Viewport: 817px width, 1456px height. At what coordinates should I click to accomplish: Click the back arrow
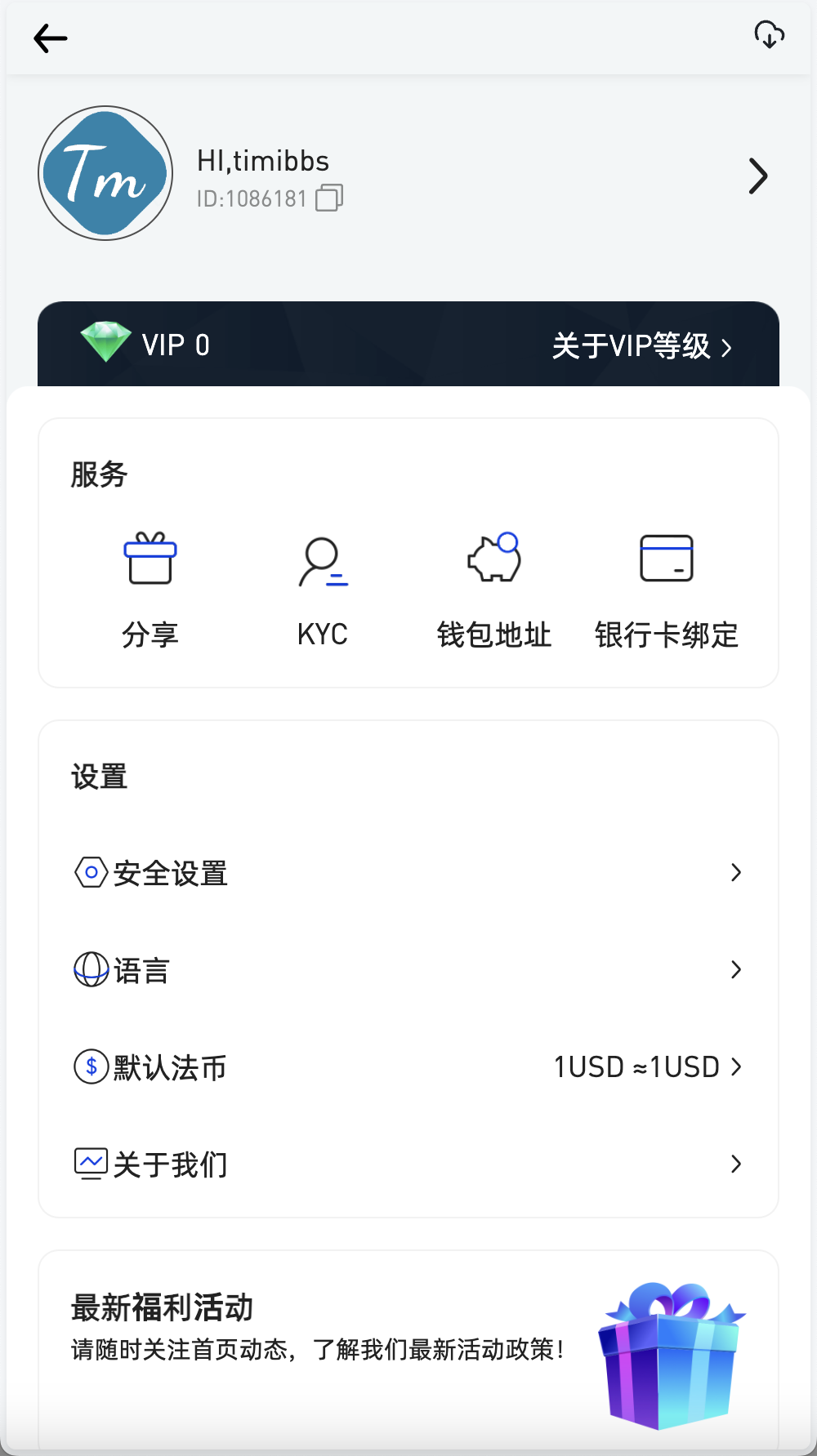(x=51, y=38)
